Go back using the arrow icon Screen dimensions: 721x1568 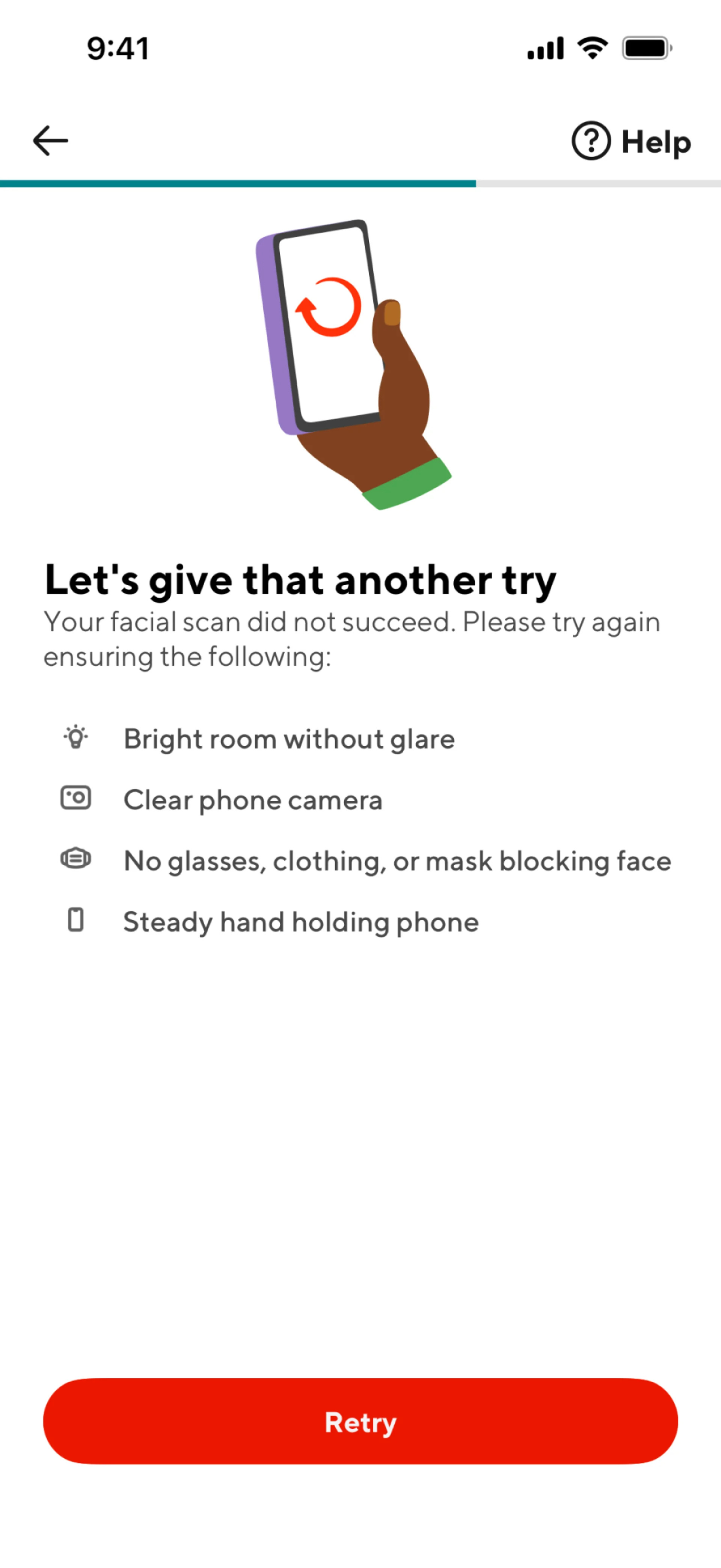click(x=50, y=140)
